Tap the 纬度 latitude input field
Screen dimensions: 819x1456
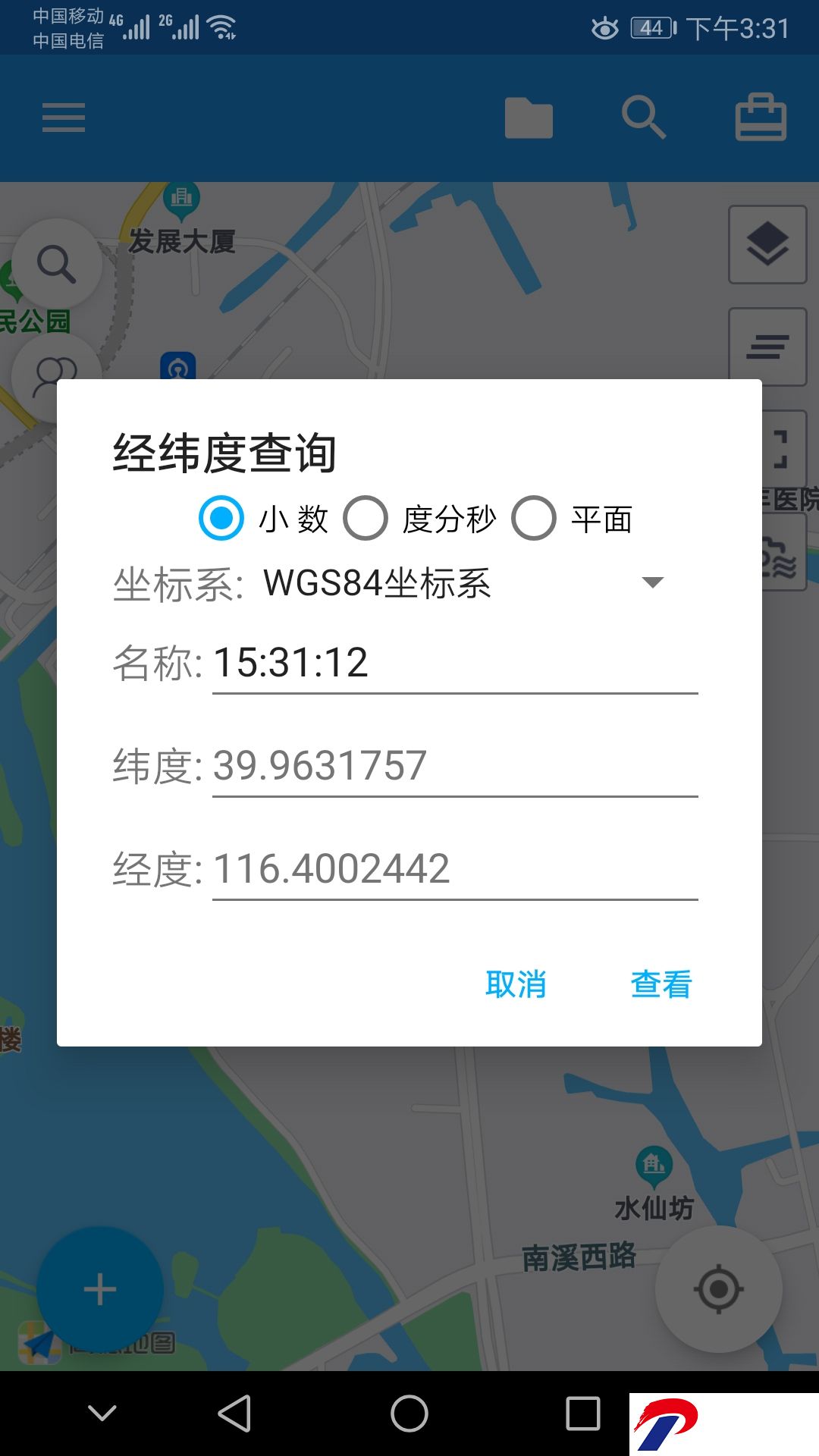455,766
